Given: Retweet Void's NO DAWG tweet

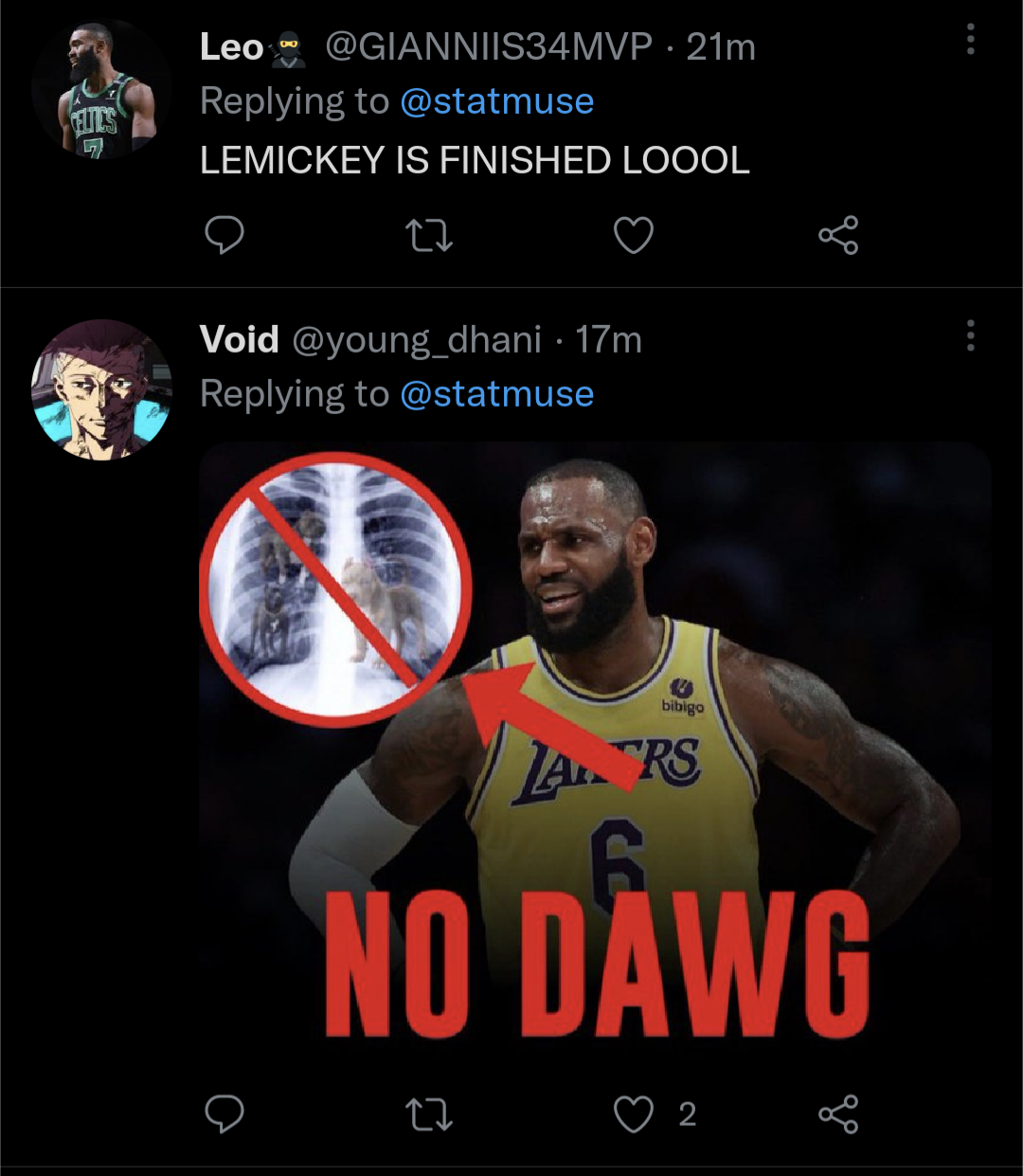Looking at the screenshot, I should pyautogui.click(x=431, y=1117).
